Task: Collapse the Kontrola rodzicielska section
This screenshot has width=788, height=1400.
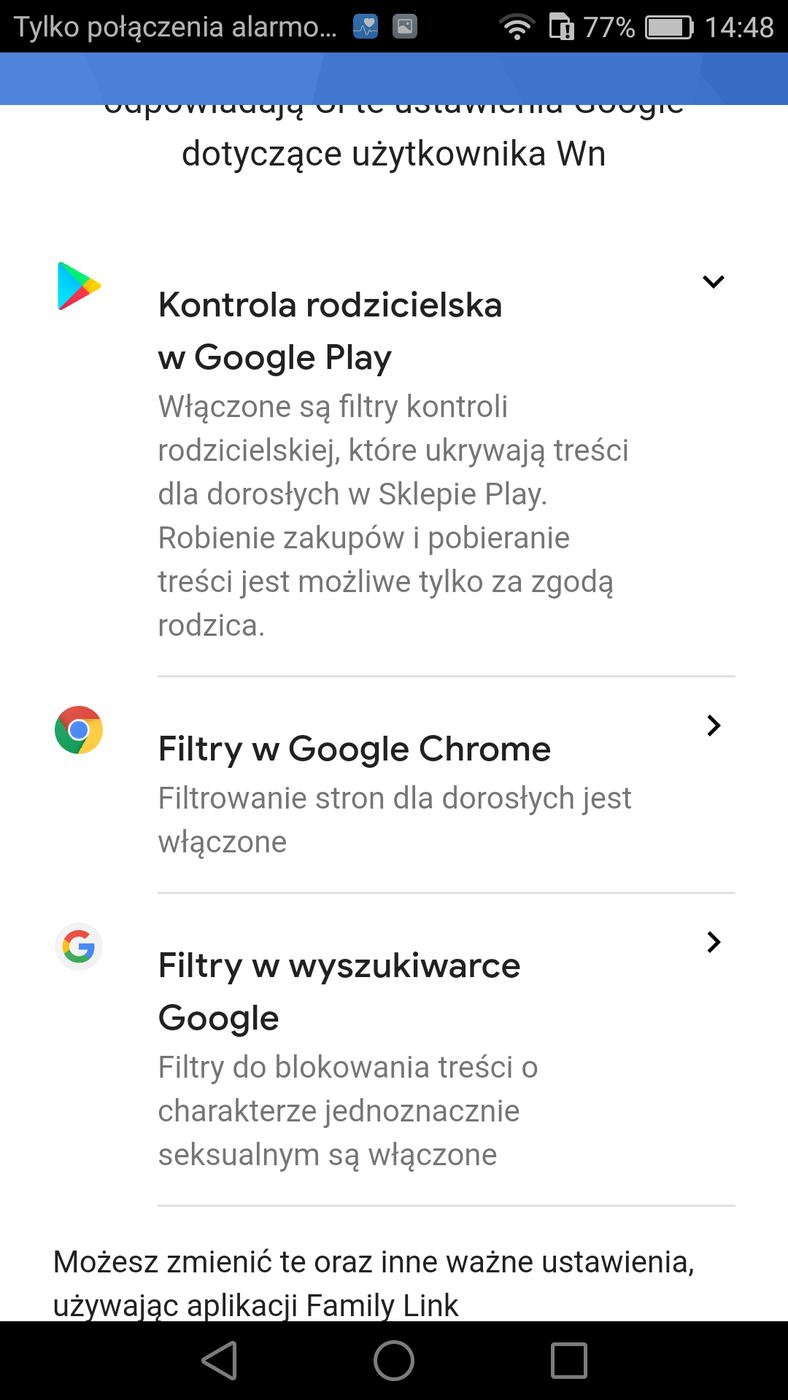Action: coord(713,281)
